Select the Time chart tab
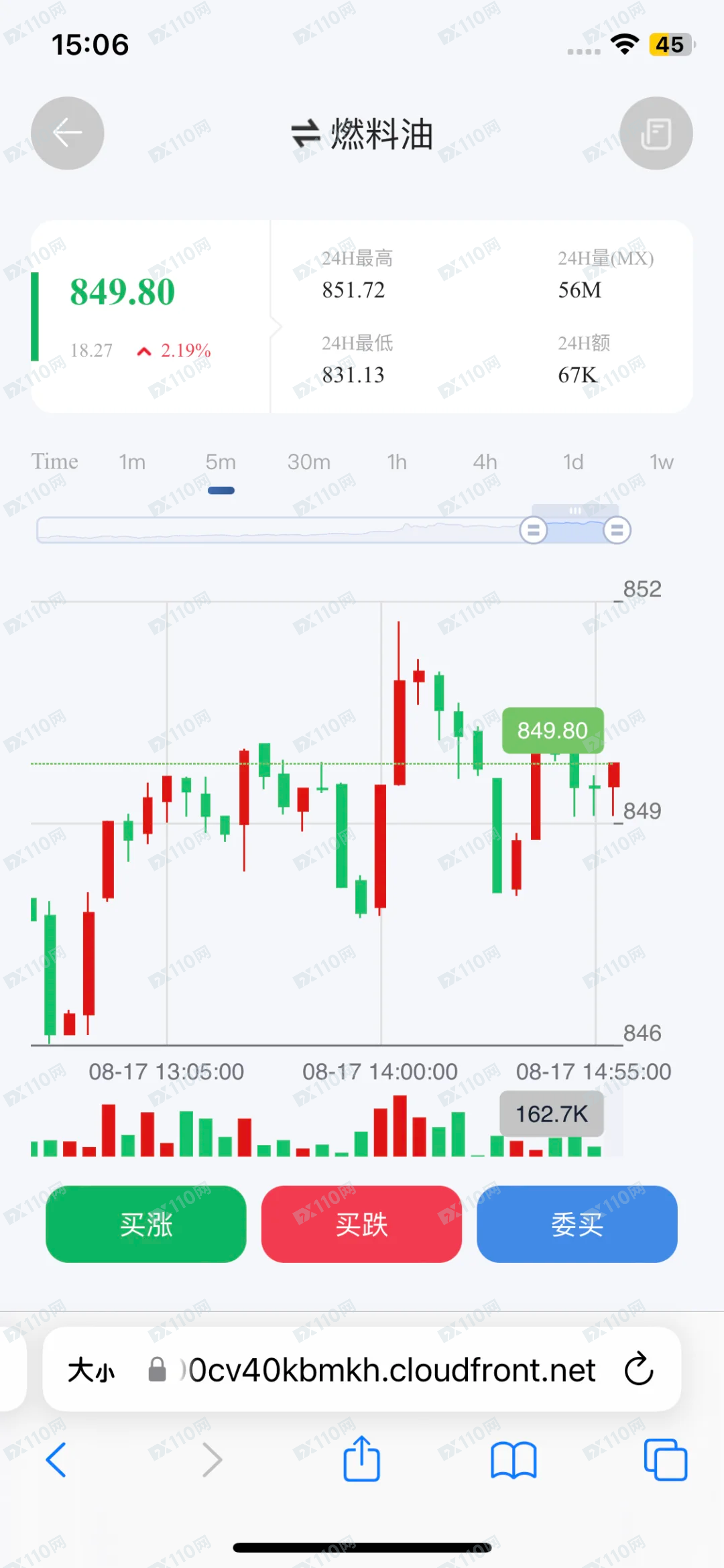 (55, 462)
